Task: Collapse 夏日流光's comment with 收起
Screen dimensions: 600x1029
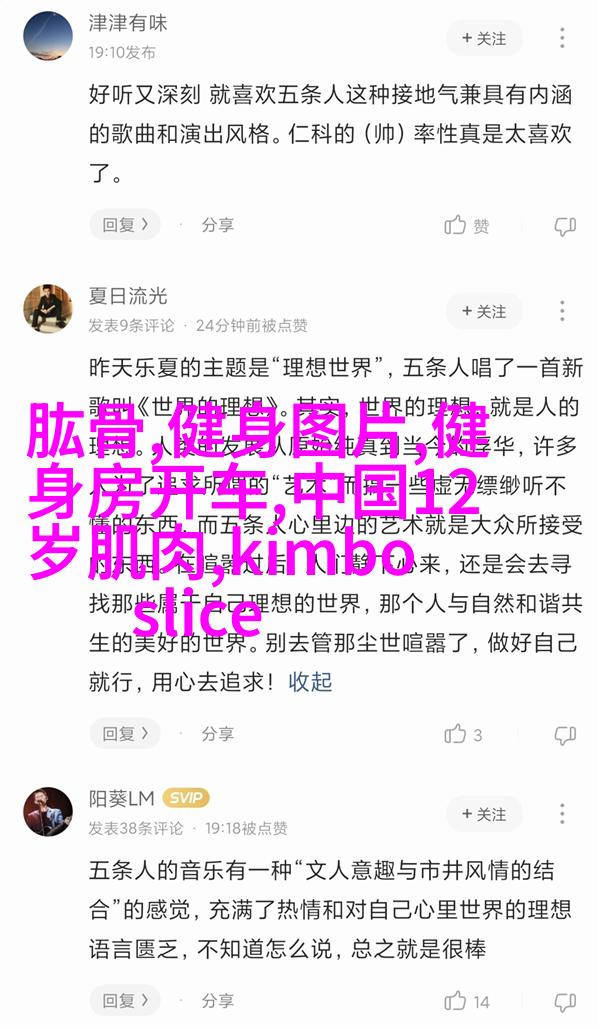Action: pos(310,682)
